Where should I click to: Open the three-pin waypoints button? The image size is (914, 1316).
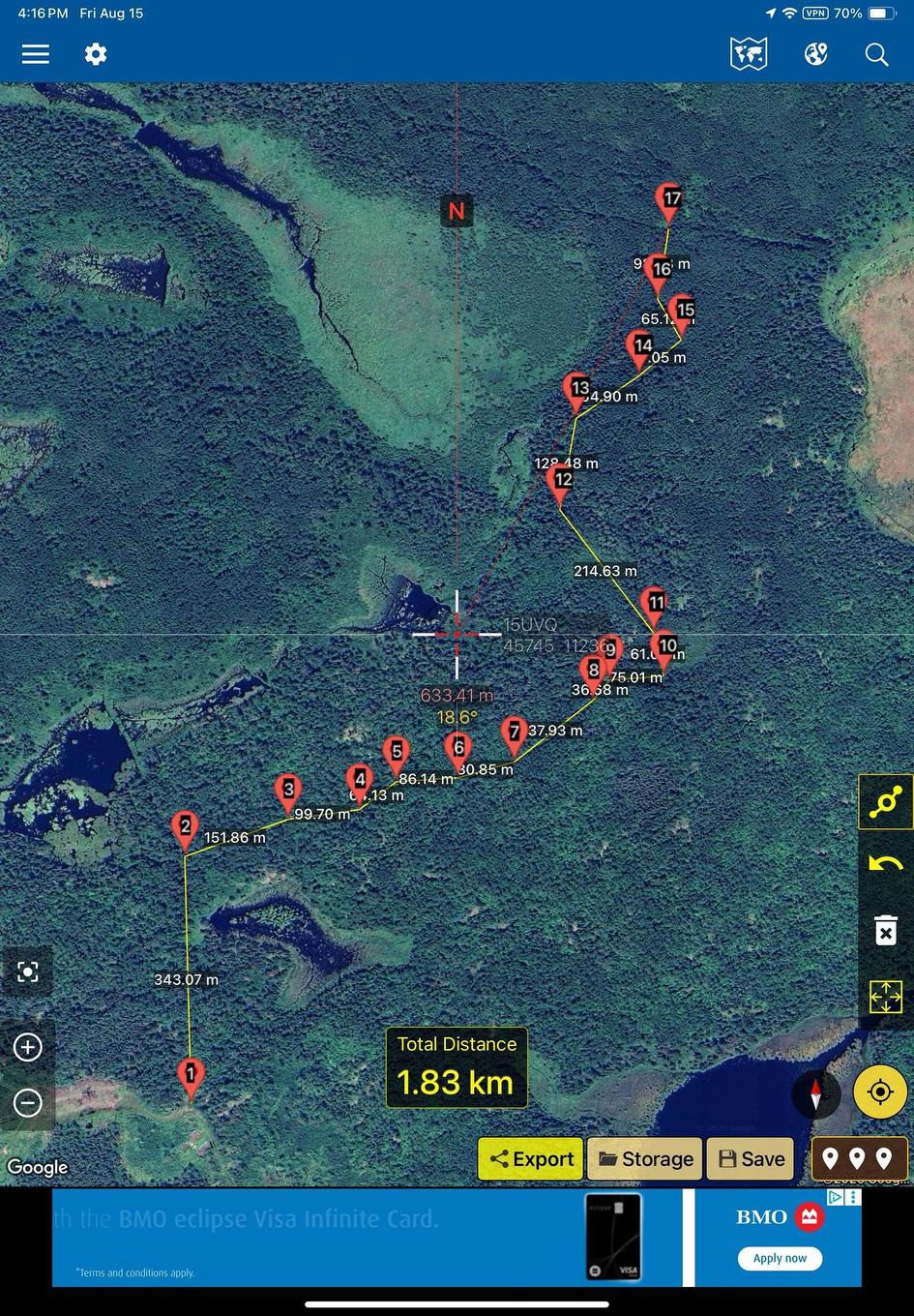pos(857,1158)
